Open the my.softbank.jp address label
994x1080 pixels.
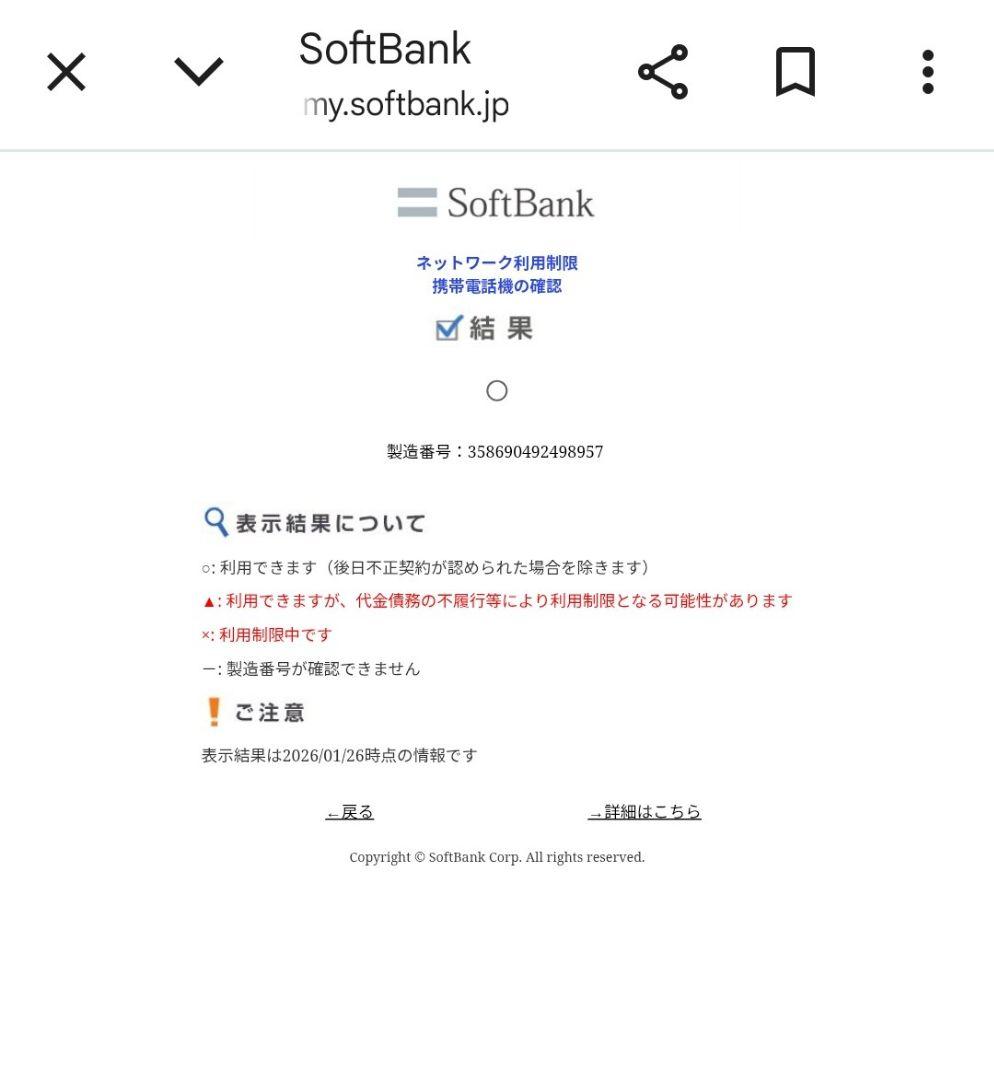click(404, 103)
